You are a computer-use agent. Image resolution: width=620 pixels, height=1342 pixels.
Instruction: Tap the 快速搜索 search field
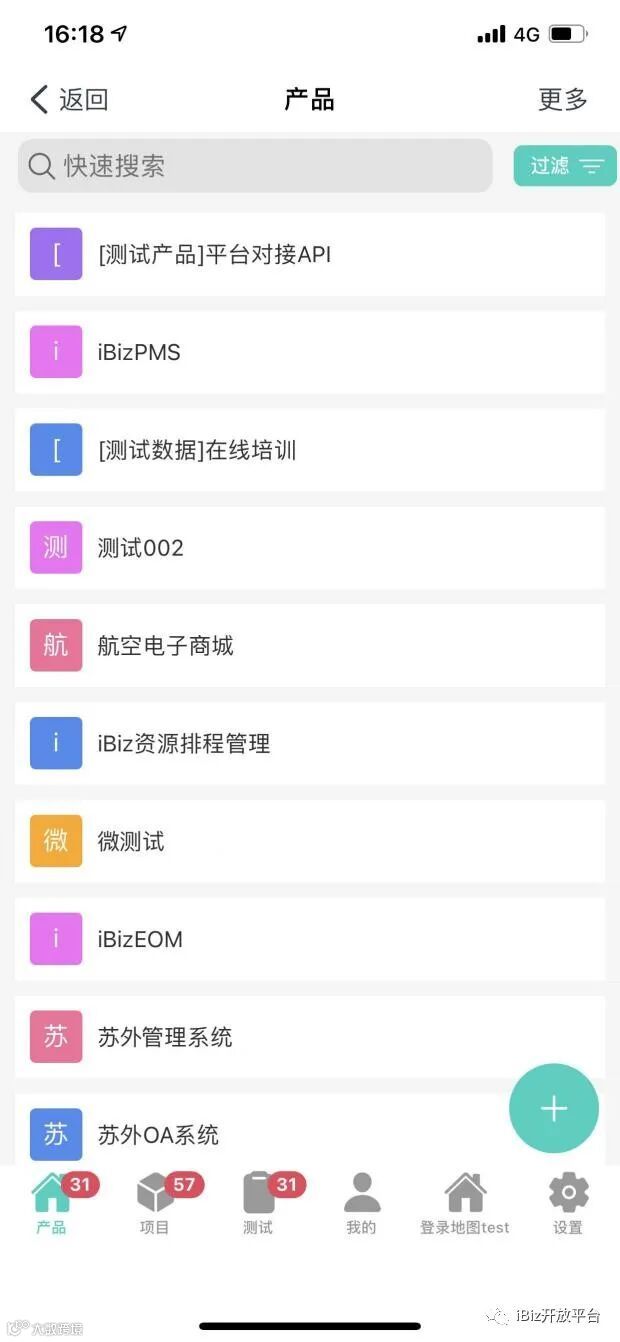[255, 166]
